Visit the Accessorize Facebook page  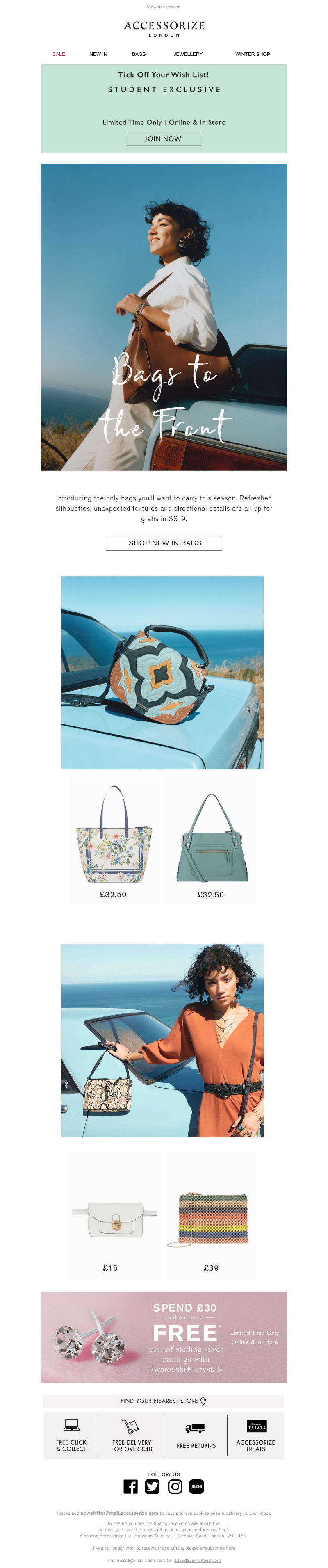click(130, 1486)
